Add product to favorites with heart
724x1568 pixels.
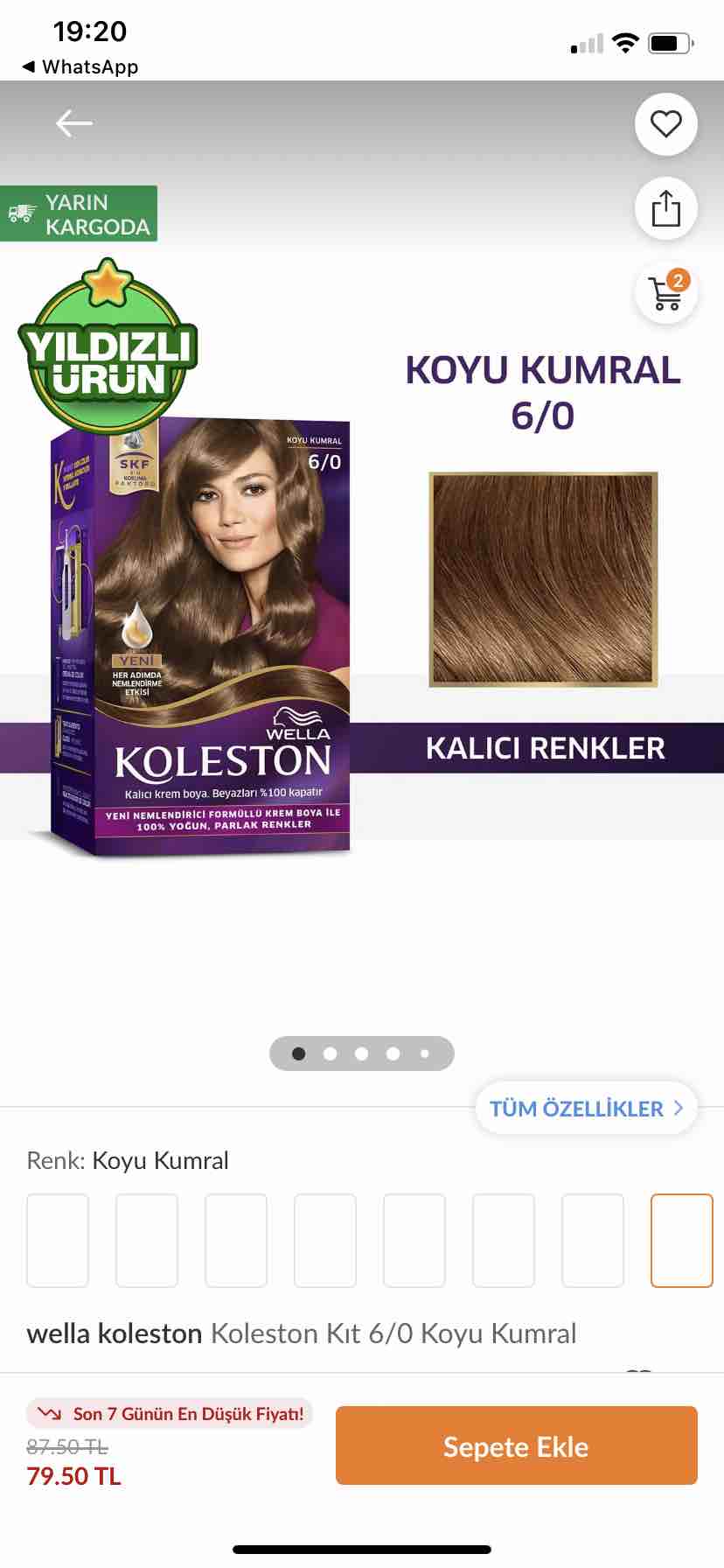pyautogui.click(x=666, y=123)
